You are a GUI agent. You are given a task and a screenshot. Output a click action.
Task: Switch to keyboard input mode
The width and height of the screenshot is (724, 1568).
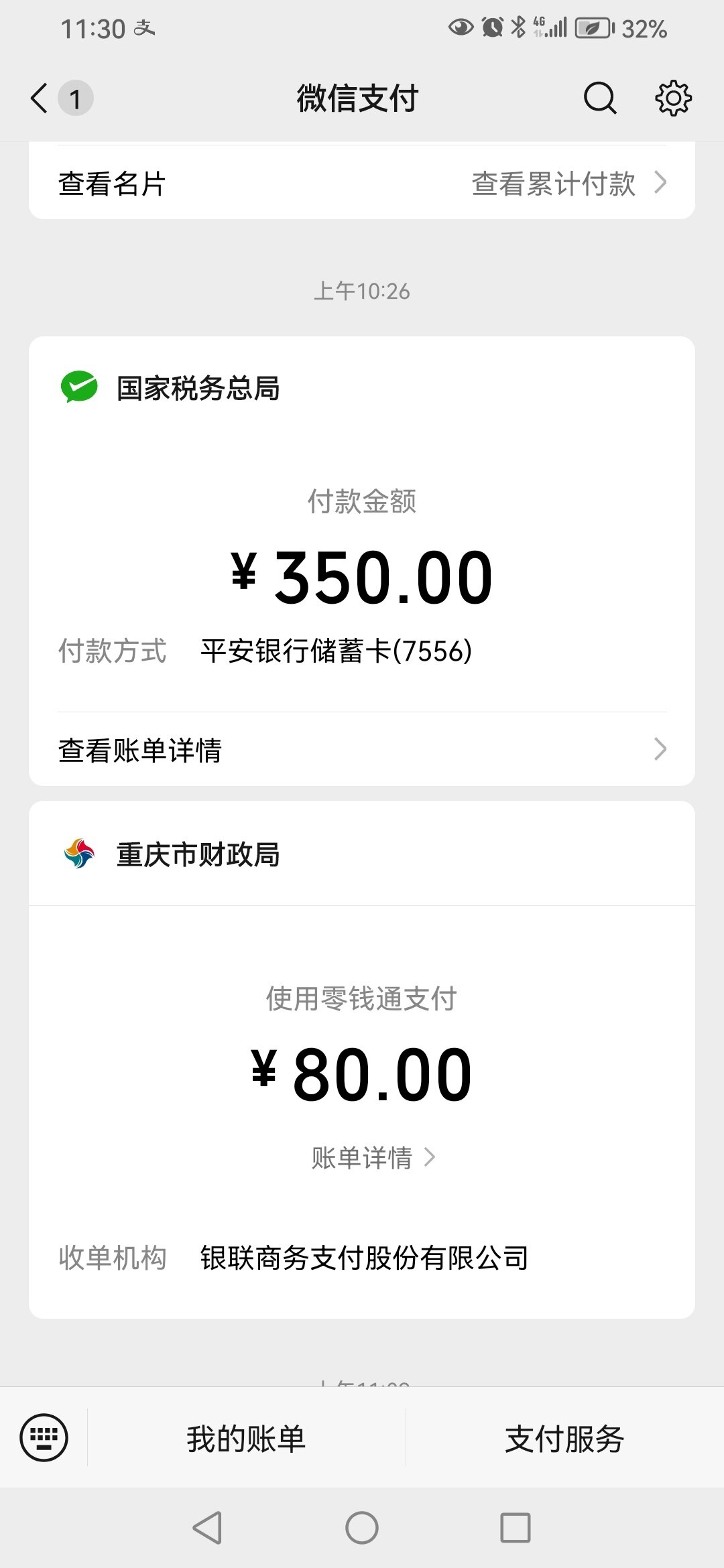tap(44, 1437)
